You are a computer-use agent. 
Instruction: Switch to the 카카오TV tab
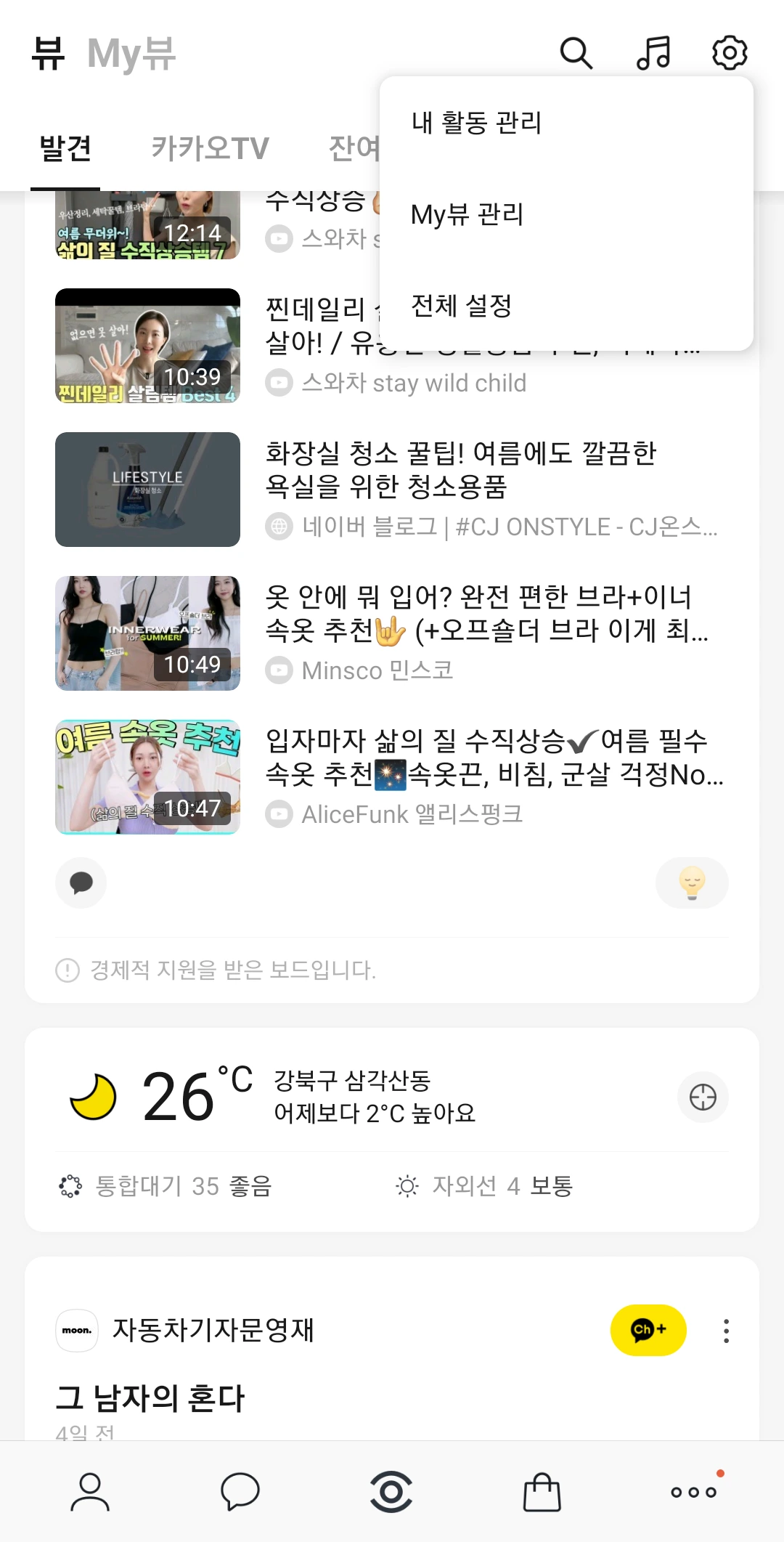[210, 148]
